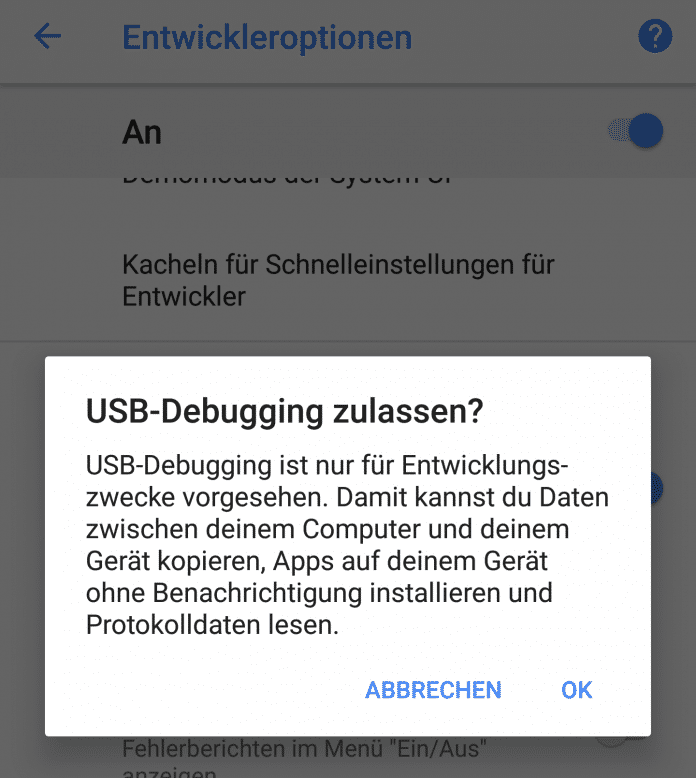Go back from Entwickleroptionen
This screenshot has width=696, height=778.
47,37
